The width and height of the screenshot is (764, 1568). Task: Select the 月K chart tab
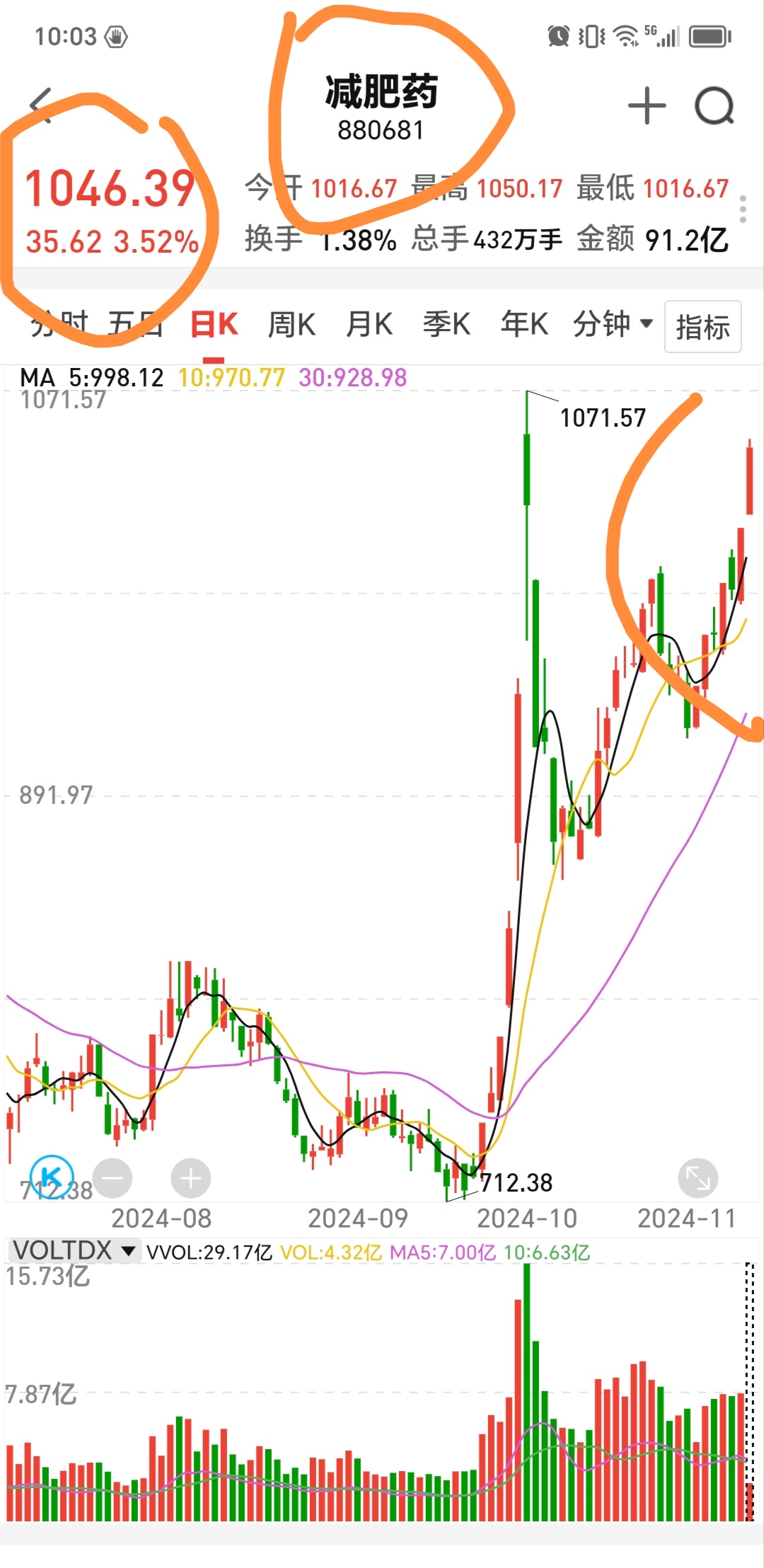[x=369, y=325]
